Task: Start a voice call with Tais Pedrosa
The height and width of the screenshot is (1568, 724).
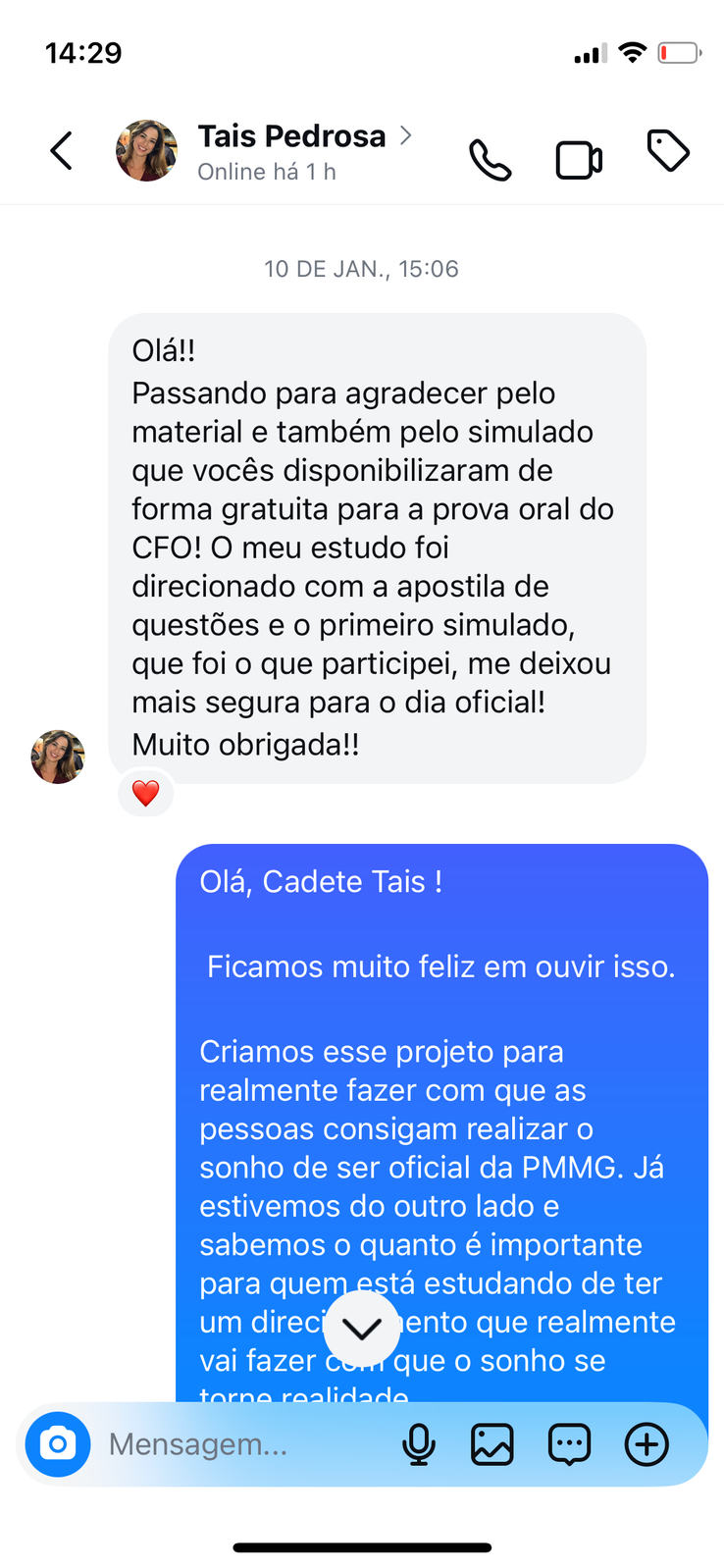Action: [490, 160]
